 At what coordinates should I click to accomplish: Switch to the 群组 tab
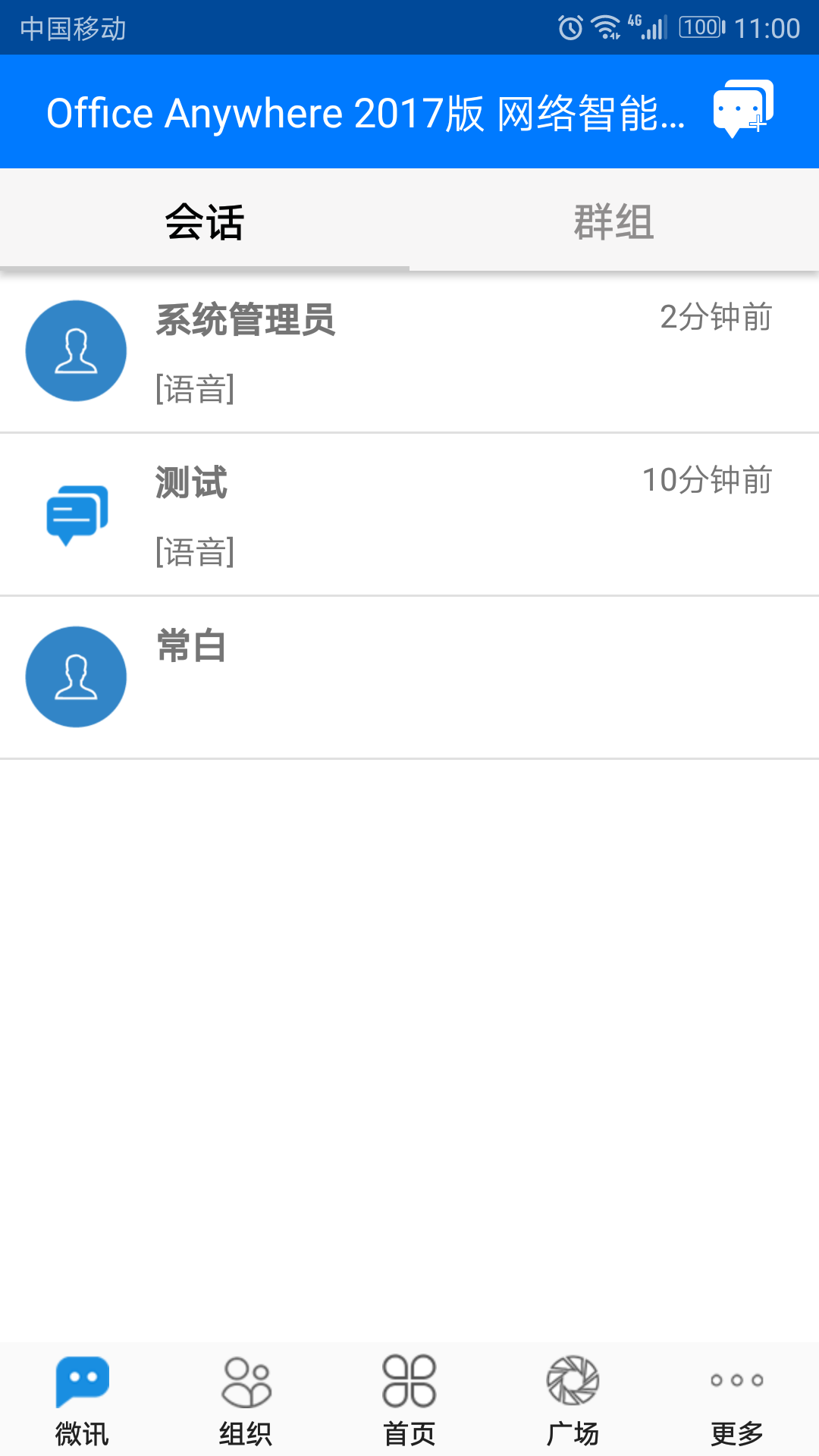613,221
